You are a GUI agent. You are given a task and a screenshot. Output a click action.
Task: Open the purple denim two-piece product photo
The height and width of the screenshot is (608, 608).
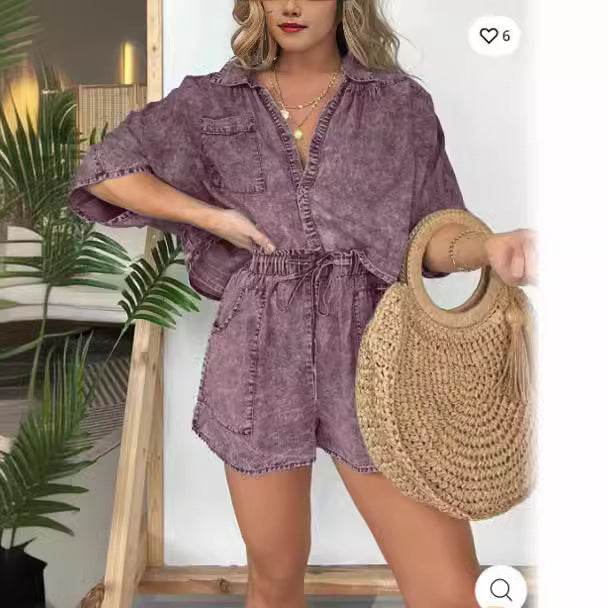click(300, 300)
